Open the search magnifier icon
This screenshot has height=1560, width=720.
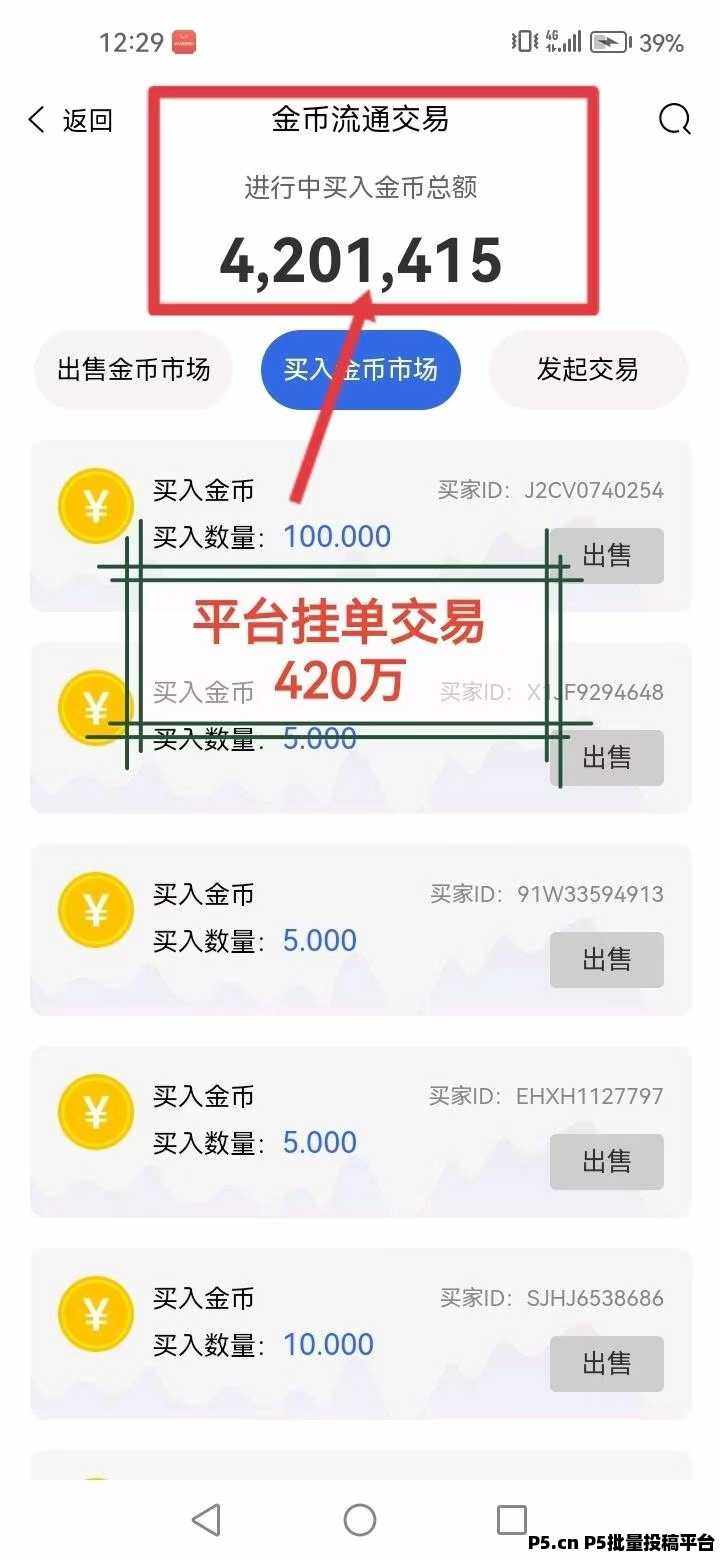click(x=675, y=120)
